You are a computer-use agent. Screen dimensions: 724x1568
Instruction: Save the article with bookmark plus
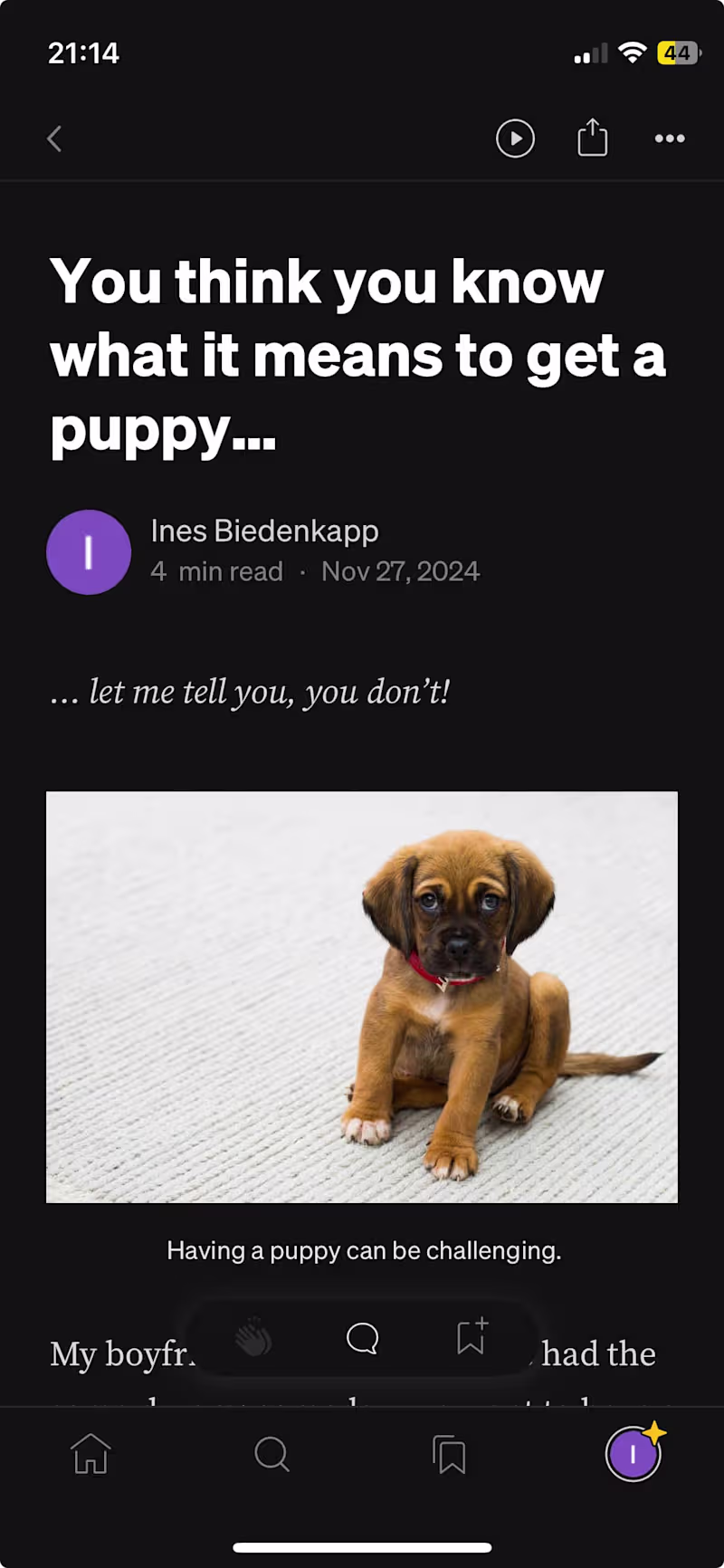click(x=472, y=1337)
